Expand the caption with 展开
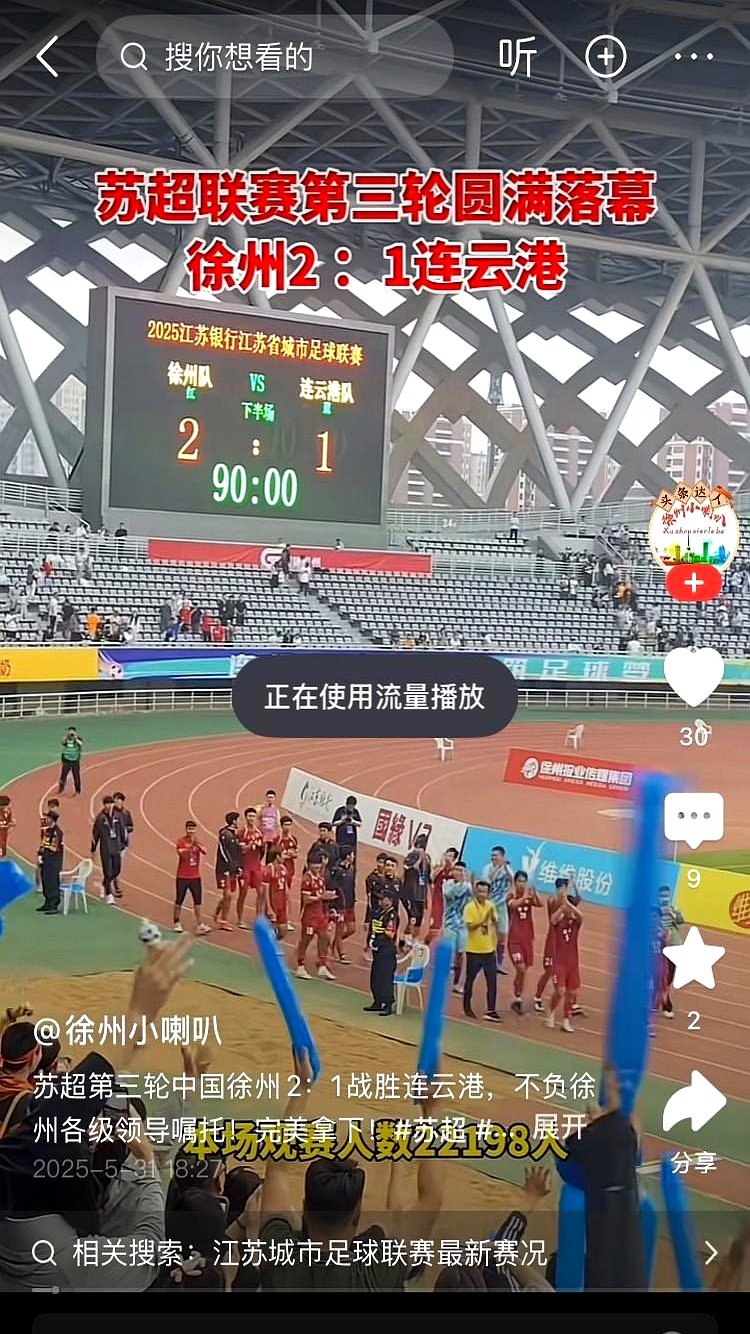This screenshot has width=750, height=1334. (560, 1126)
